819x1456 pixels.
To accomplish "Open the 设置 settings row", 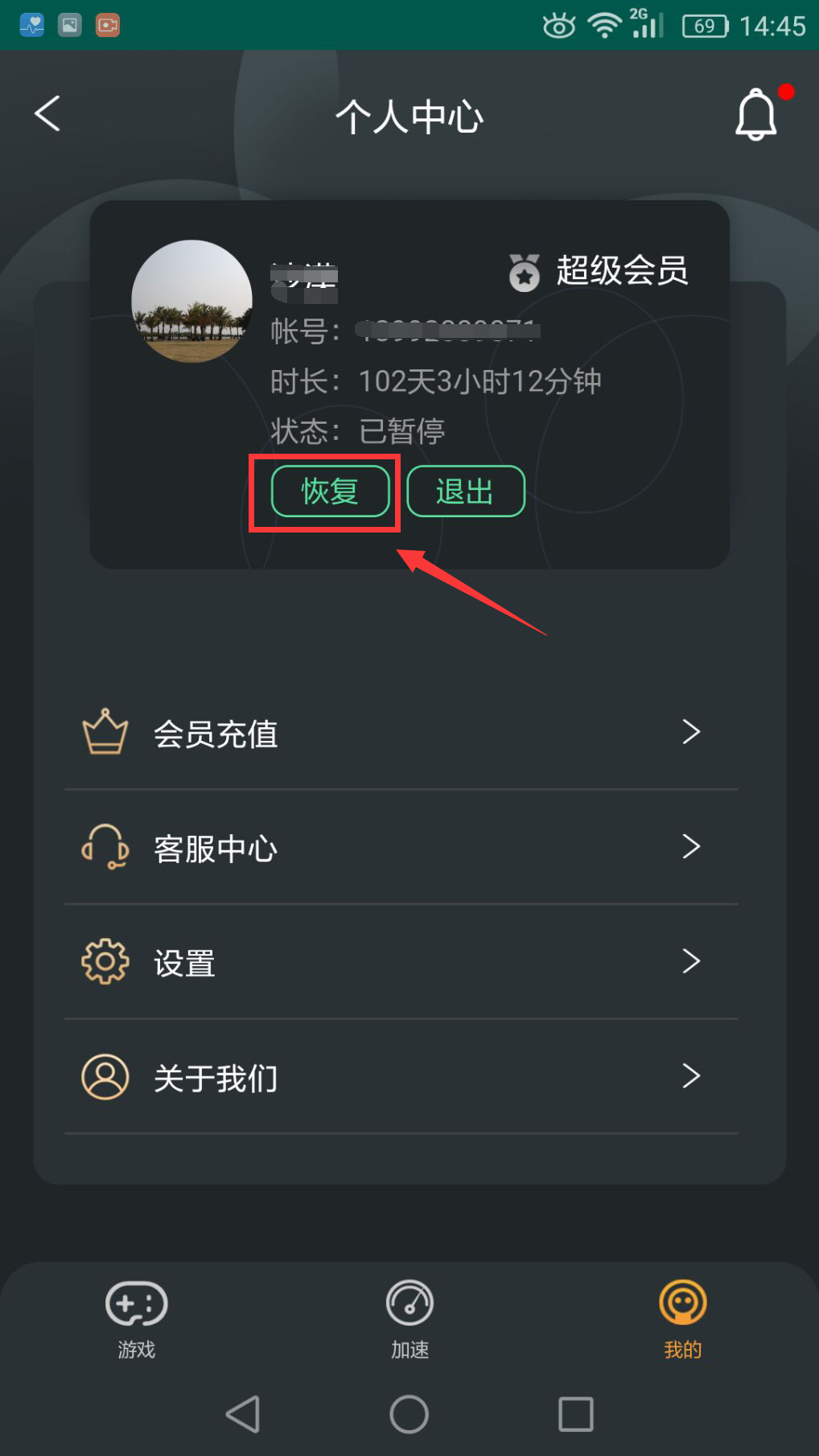I will (401, 962).
